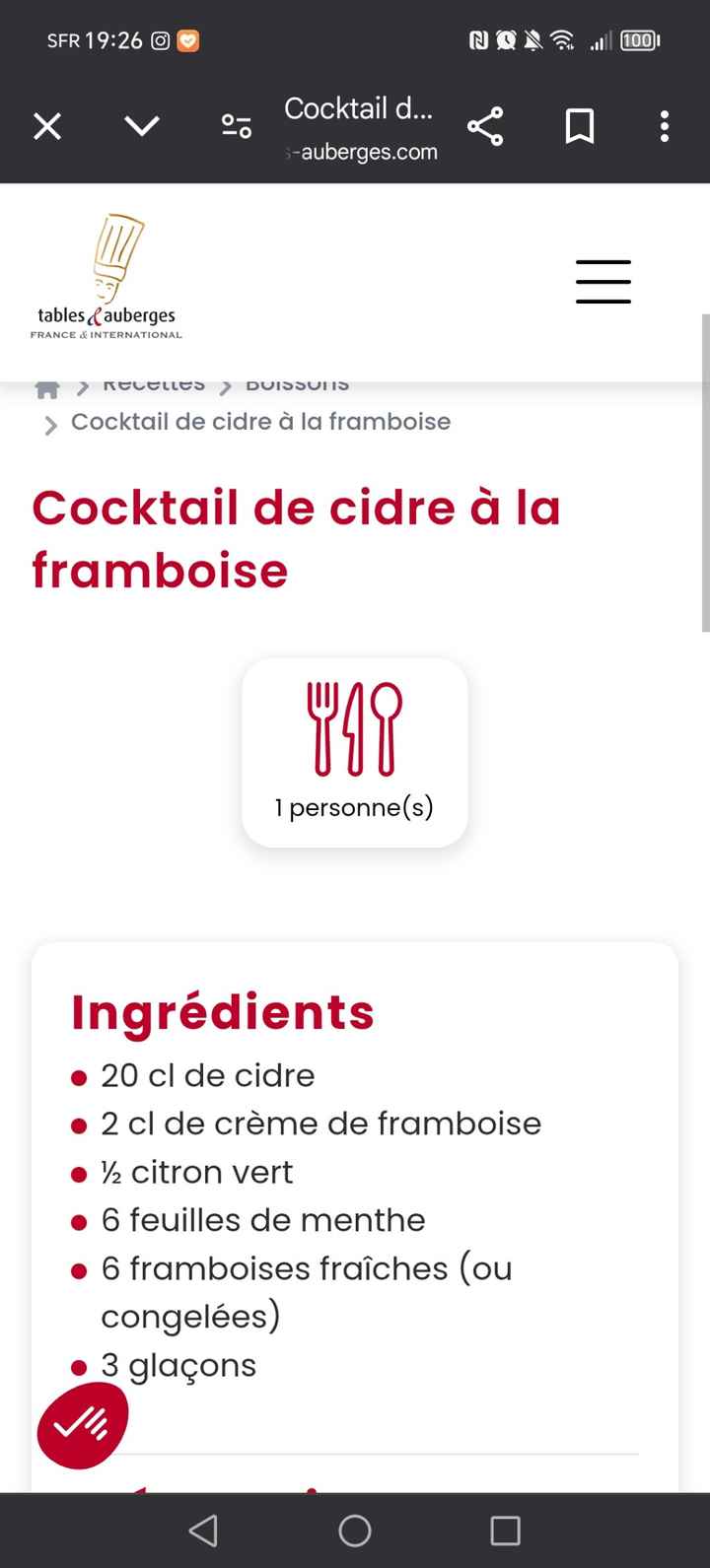Open the reader view settings icon
Image resolution: width=710 pixels, height=1568 pixels.
(234, 126)
